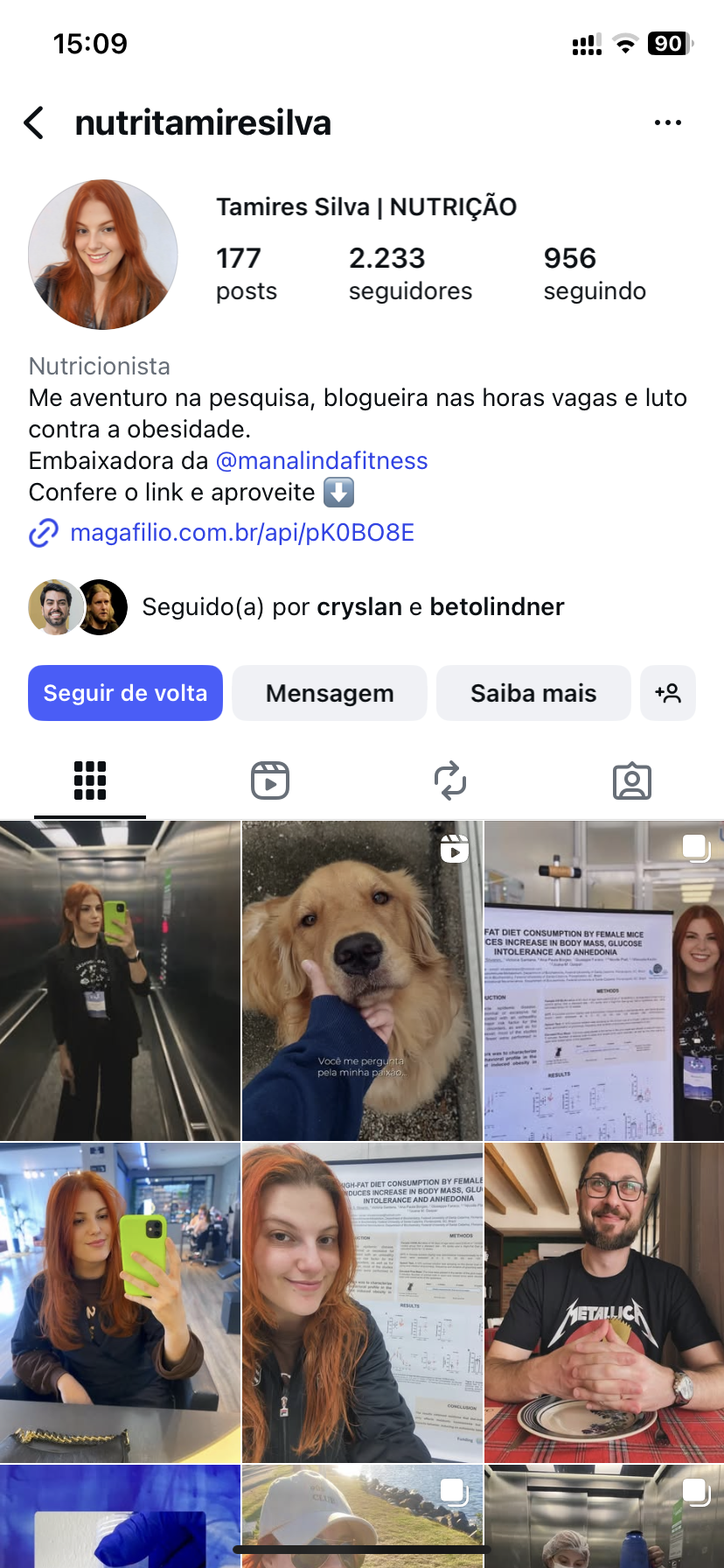Screen dimensions: 724x1568
Task: Switch to the Reels tab
Action: pyautogui.click(x=270, y=780)
